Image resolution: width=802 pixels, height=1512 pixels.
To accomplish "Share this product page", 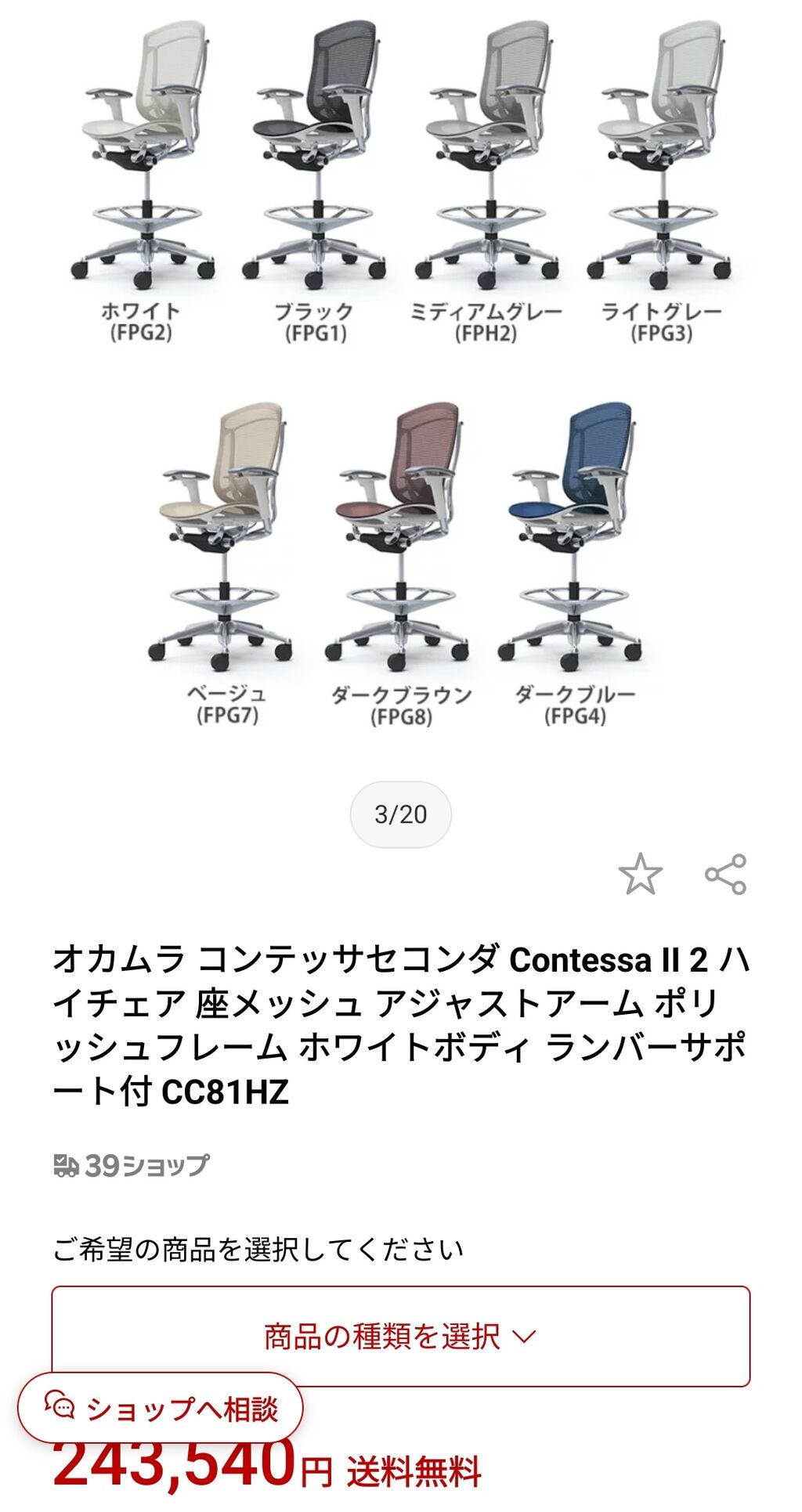I will pos(725,874).
